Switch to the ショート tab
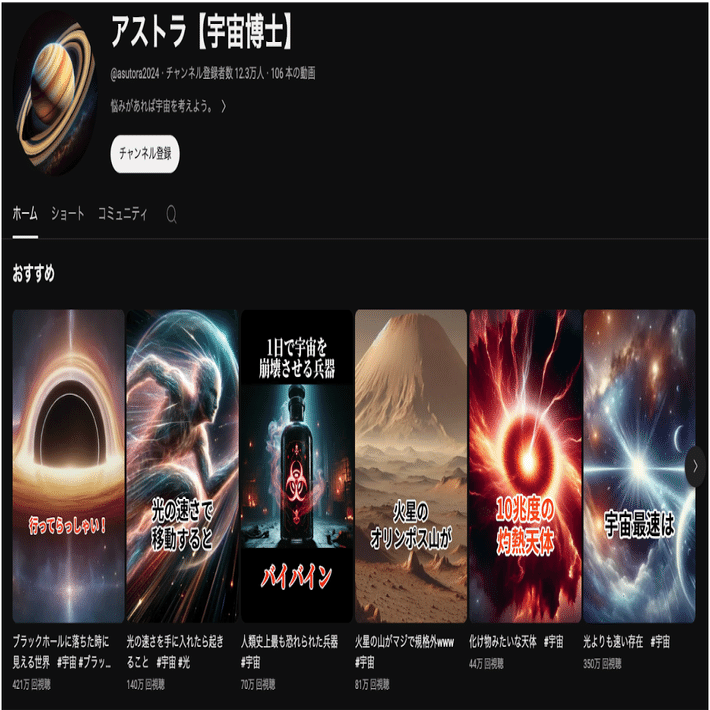 pyautogui.click(x=68, y=214)
